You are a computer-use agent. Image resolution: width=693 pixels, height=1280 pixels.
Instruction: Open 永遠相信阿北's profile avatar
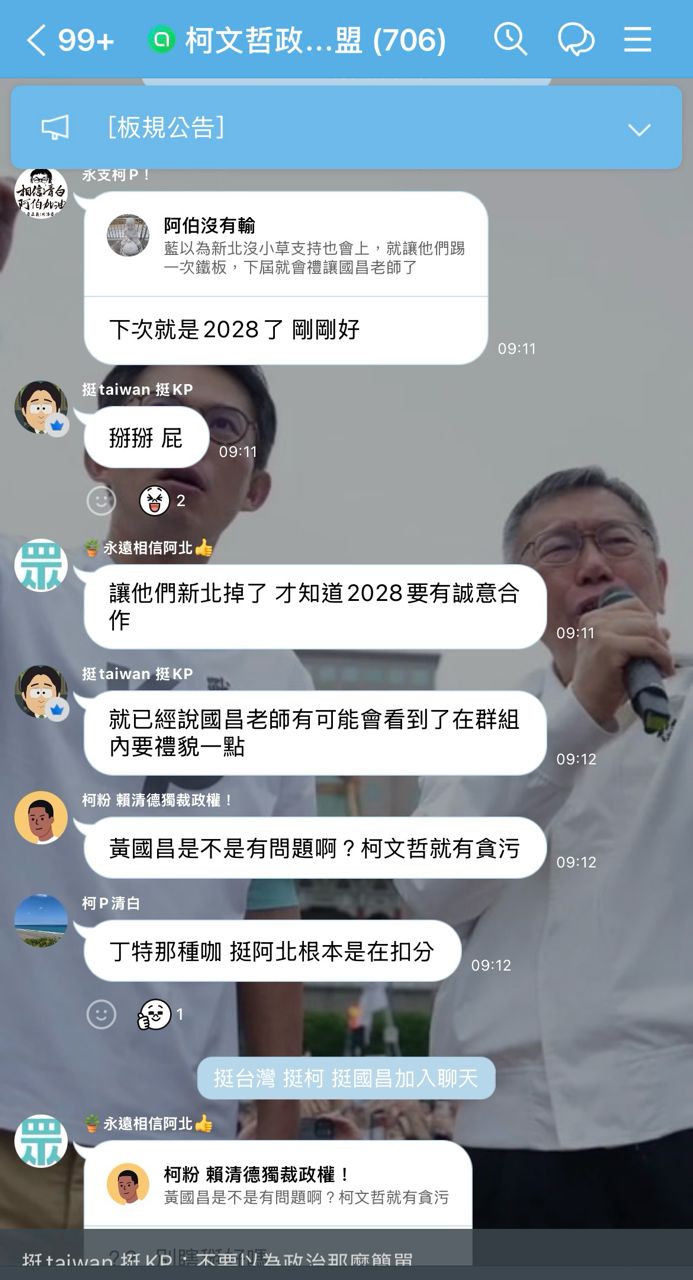(41, 566)
